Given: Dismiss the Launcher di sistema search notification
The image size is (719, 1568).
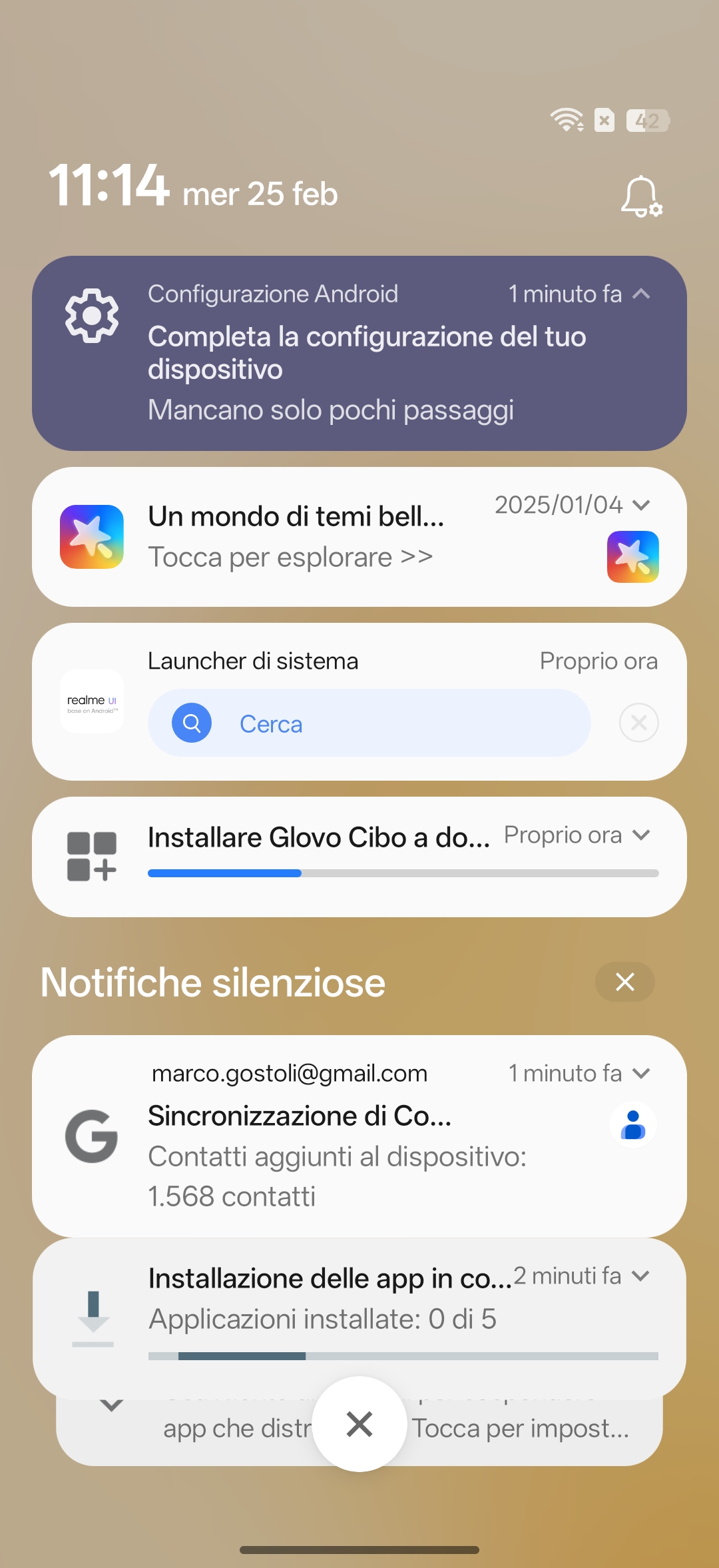Looking at the screenshot, I should [x=638, y=723].
